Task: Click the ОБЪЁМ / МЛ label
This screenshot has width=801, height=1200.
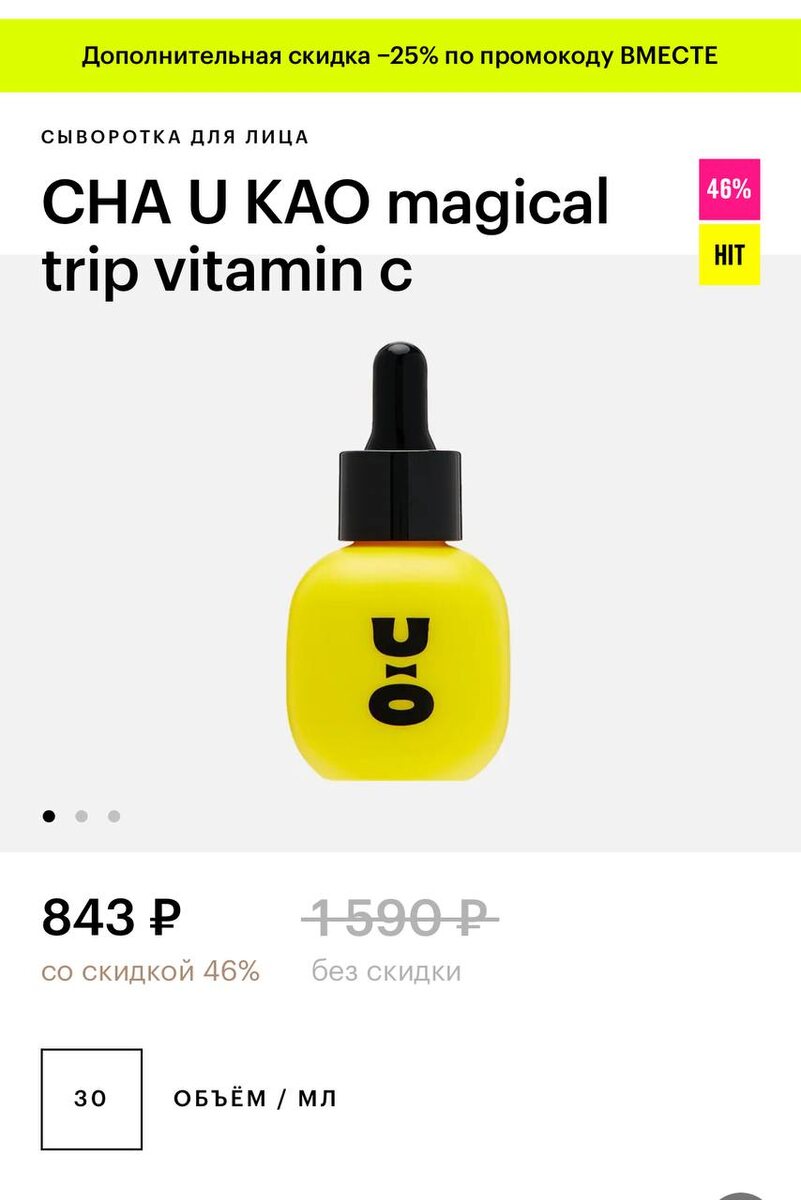Action: pos(254,1097)
